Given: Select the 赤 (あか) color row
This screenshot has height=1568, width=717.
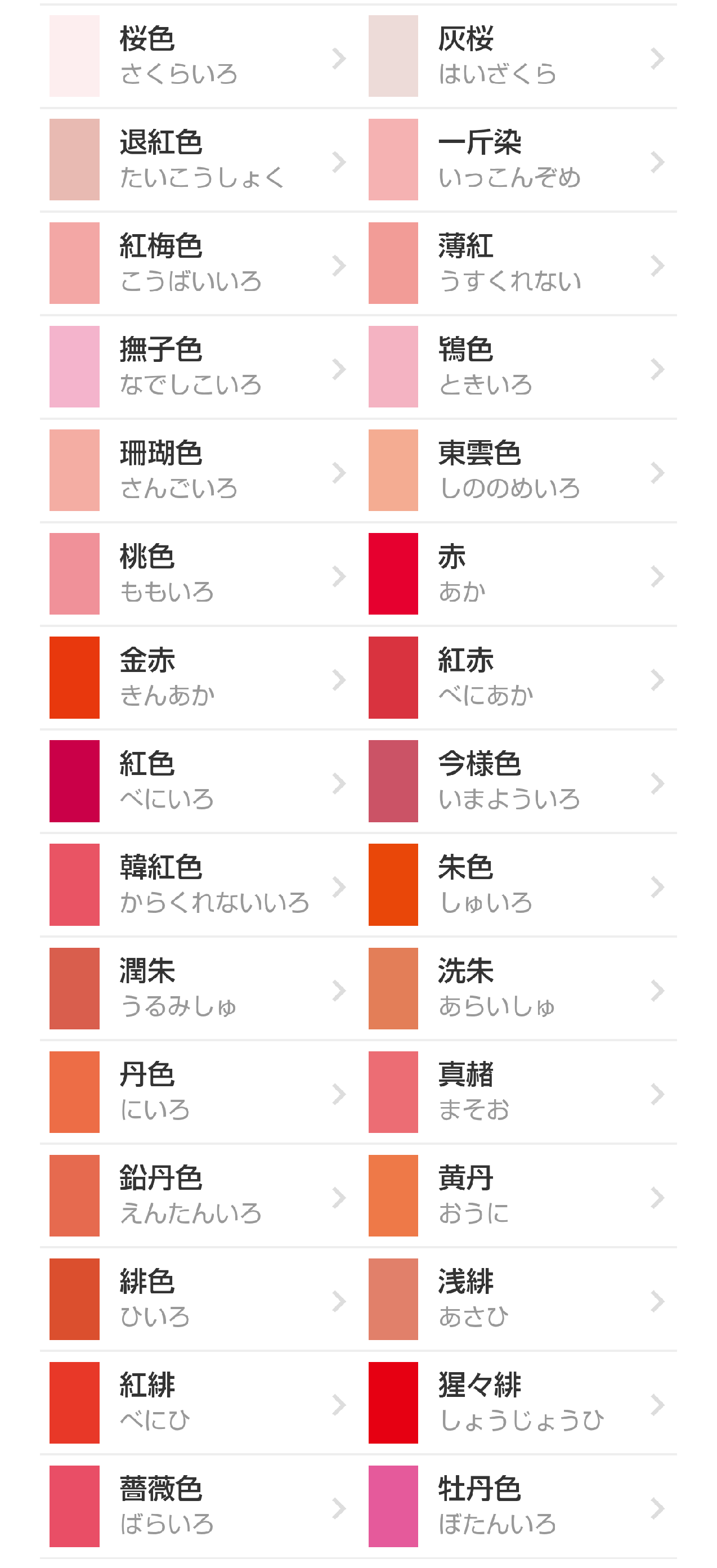Looking at the screenshot, I should [x=518, y=574].
